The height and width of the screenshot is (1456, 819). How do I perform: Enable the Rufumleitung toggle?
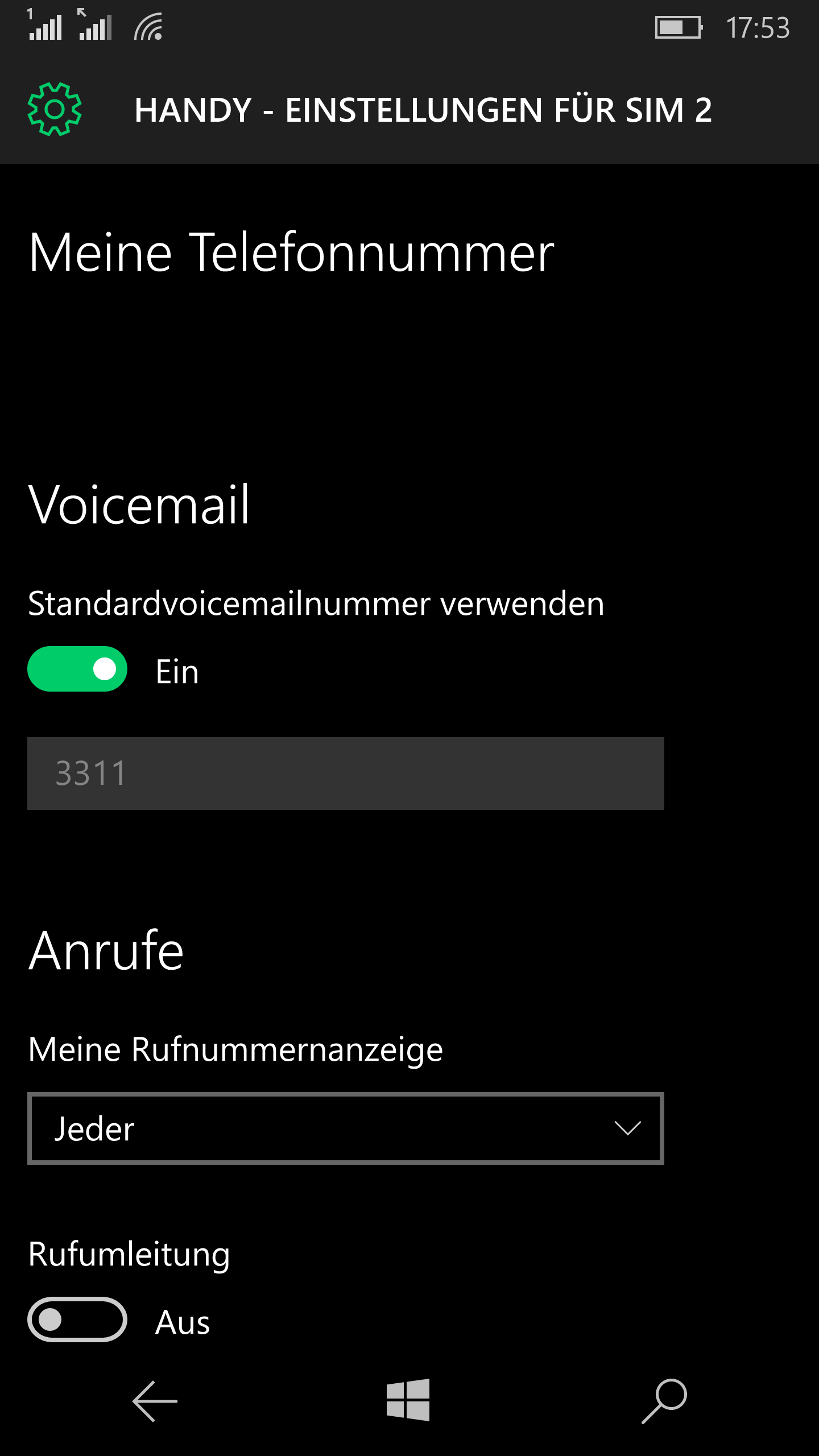[77, 1319]
